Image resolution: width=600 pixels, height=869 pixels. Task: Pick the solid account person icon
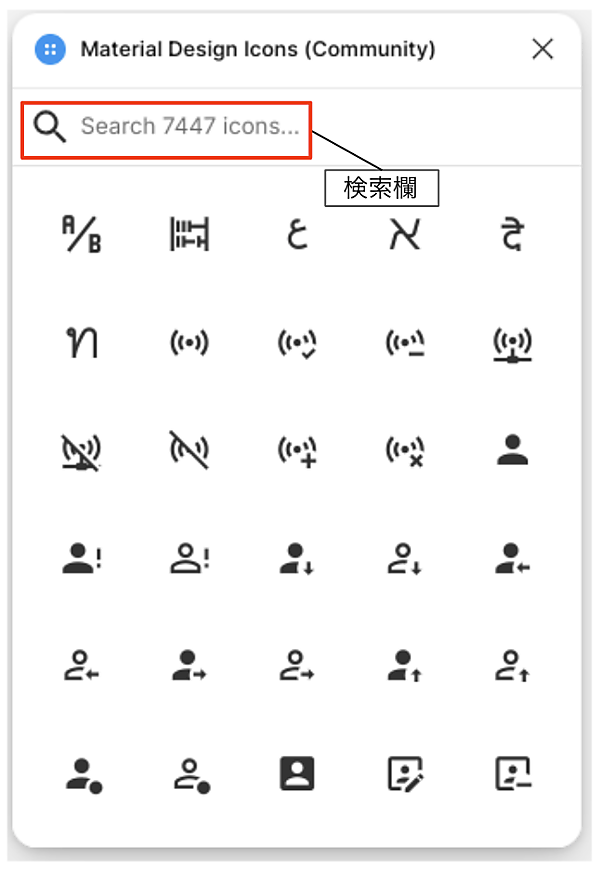pos(512,452)
